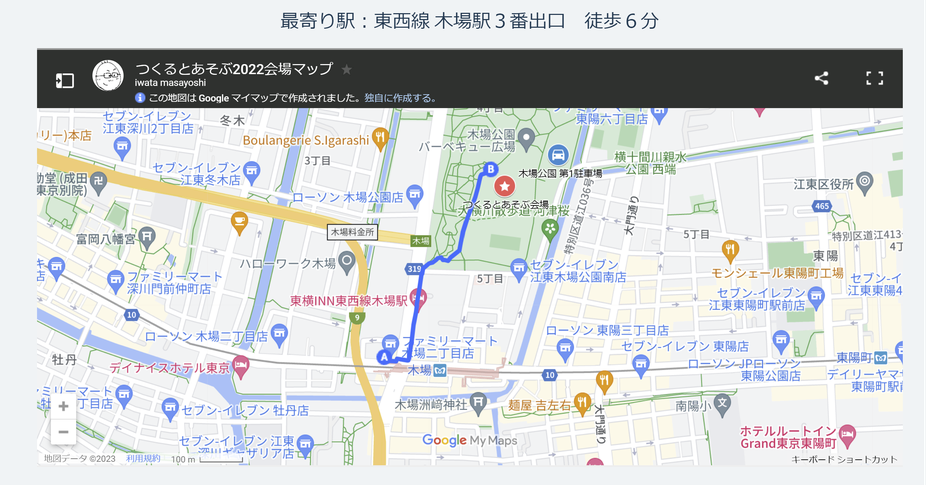Zoom in on the map
Viewport: 926px width, 485px height.
(63, 407)
